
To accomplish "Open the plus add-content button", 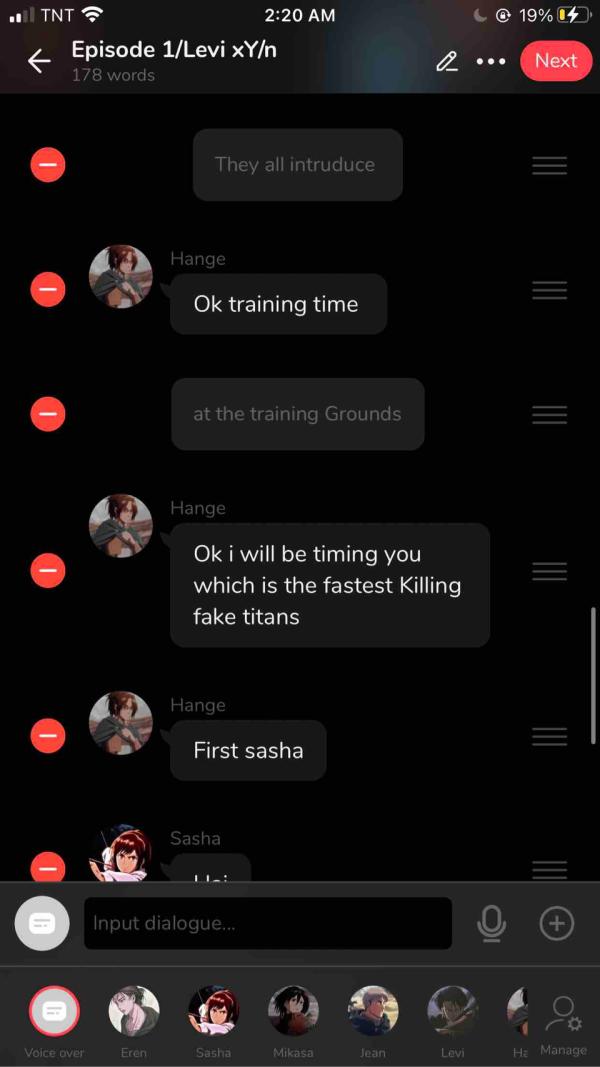I will pyautogui.click(x=556, y=923).
